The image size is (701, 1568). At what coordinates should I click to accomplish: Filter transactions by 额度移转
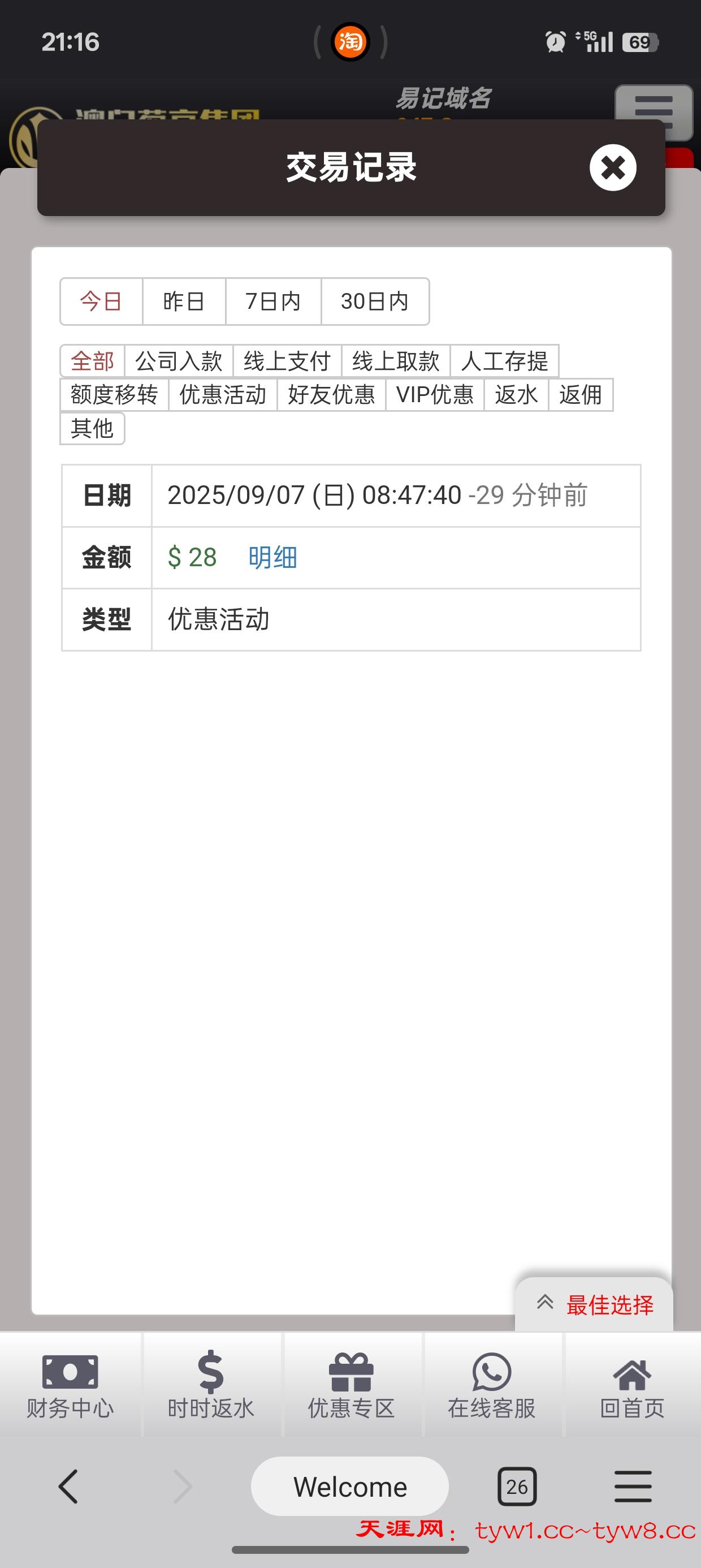[x=114, y=394]
